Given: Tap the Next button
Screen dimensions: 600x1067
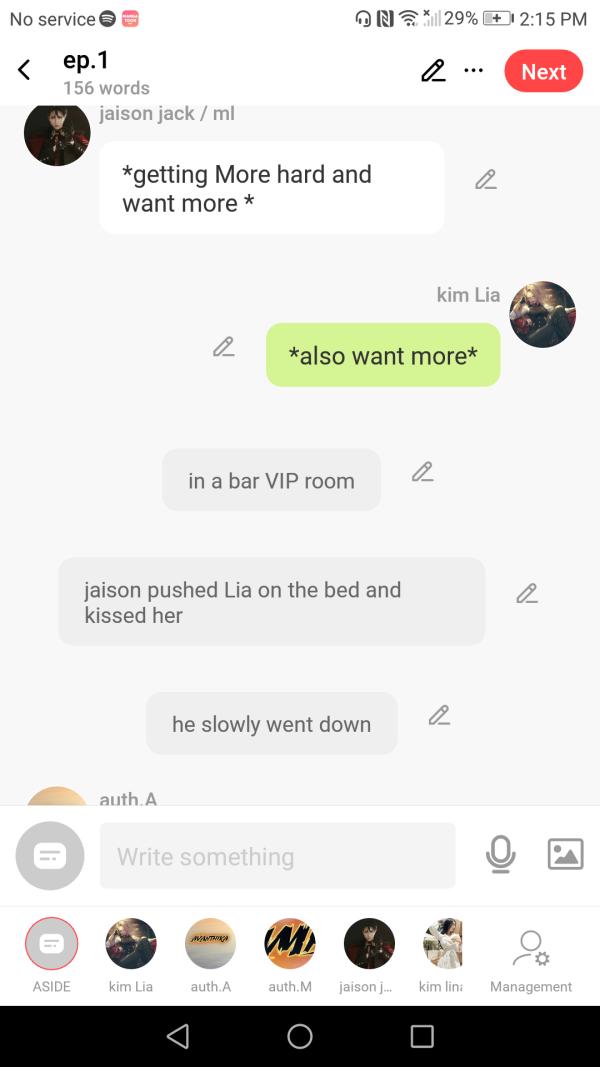Looking at the screenshot, I should pos(543,71).
